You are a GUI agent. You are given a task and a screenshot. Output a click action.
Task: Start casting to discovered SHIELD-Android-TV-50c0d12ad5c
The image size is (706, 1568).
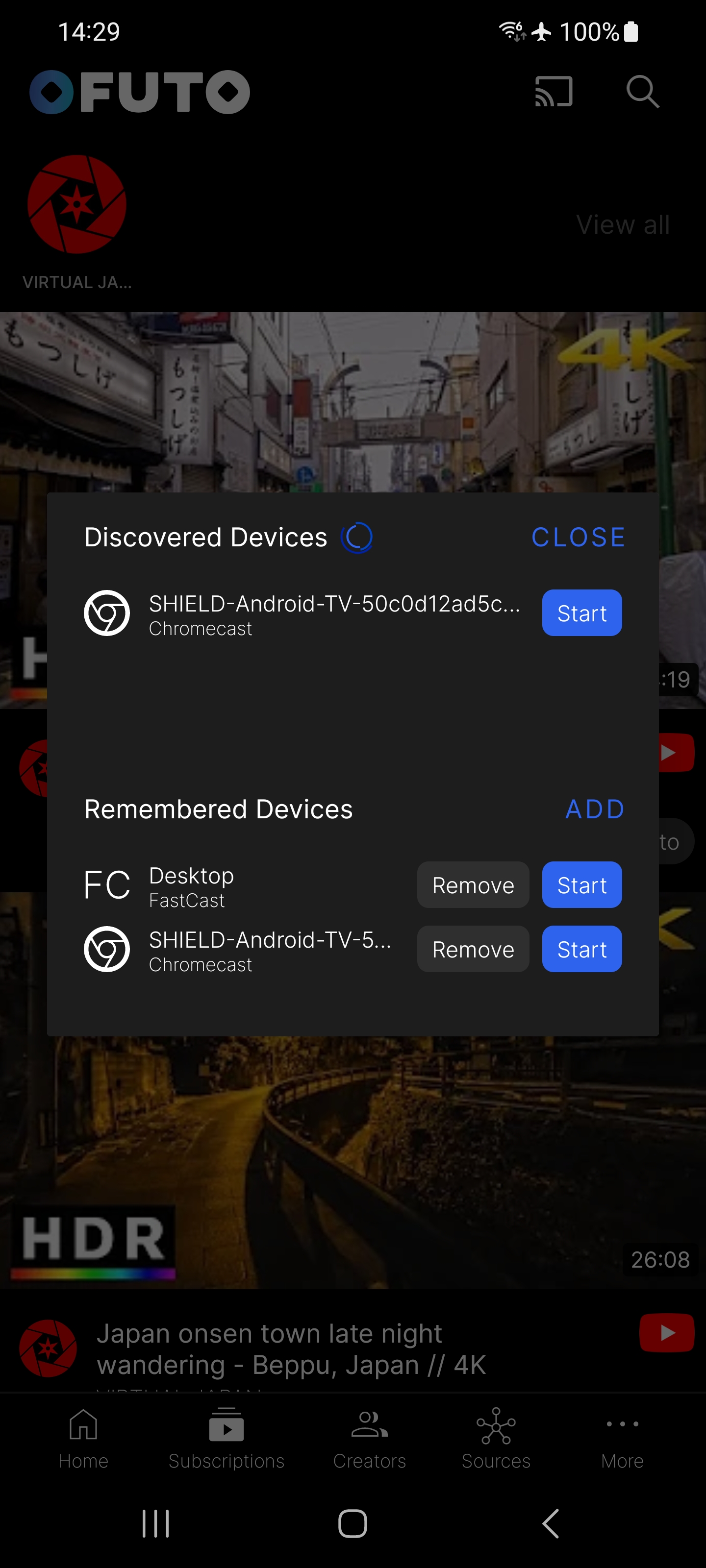(x=582, y=613)
